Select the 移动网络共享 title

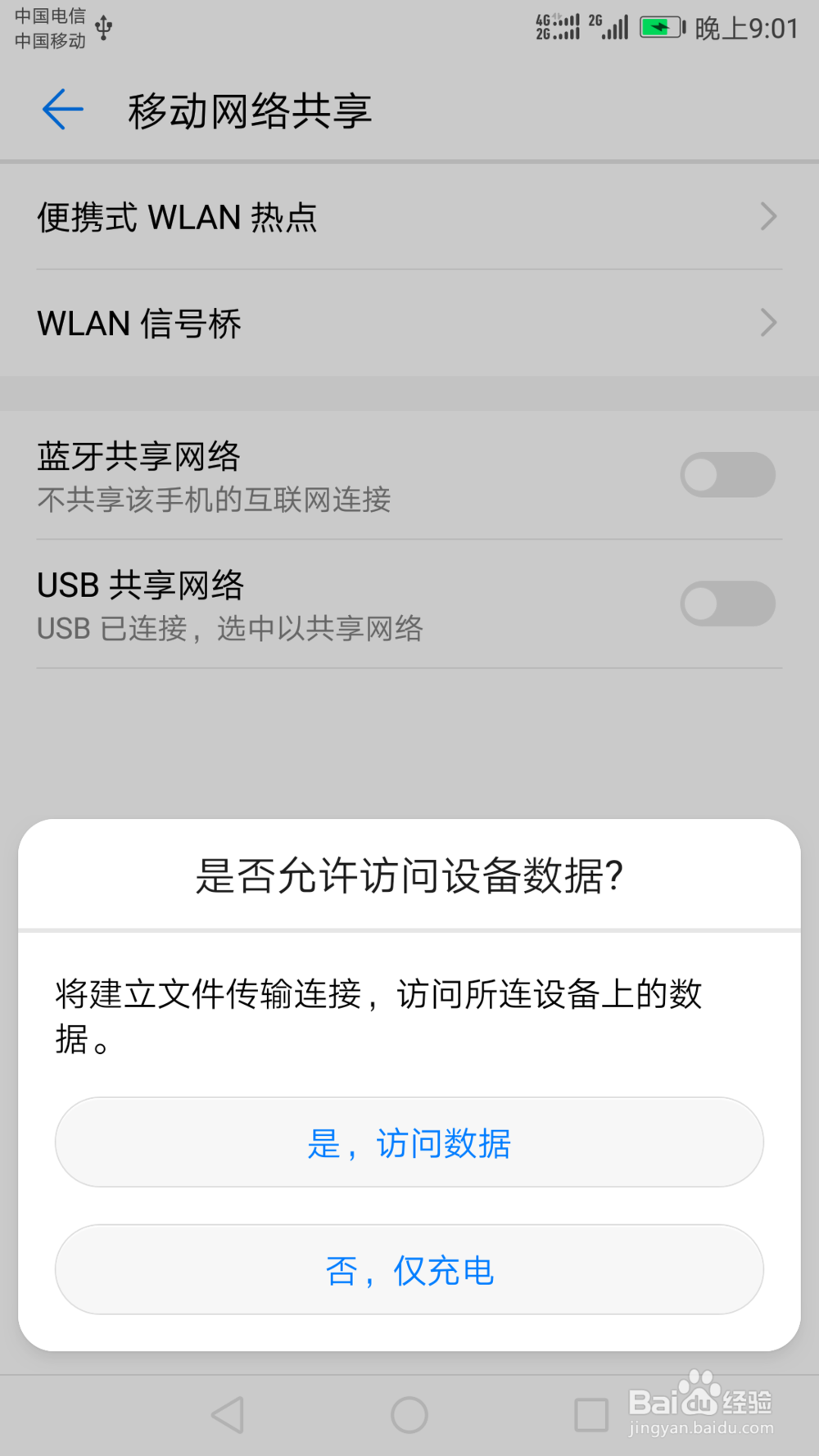pyautogui.click(x=250, y=111)
